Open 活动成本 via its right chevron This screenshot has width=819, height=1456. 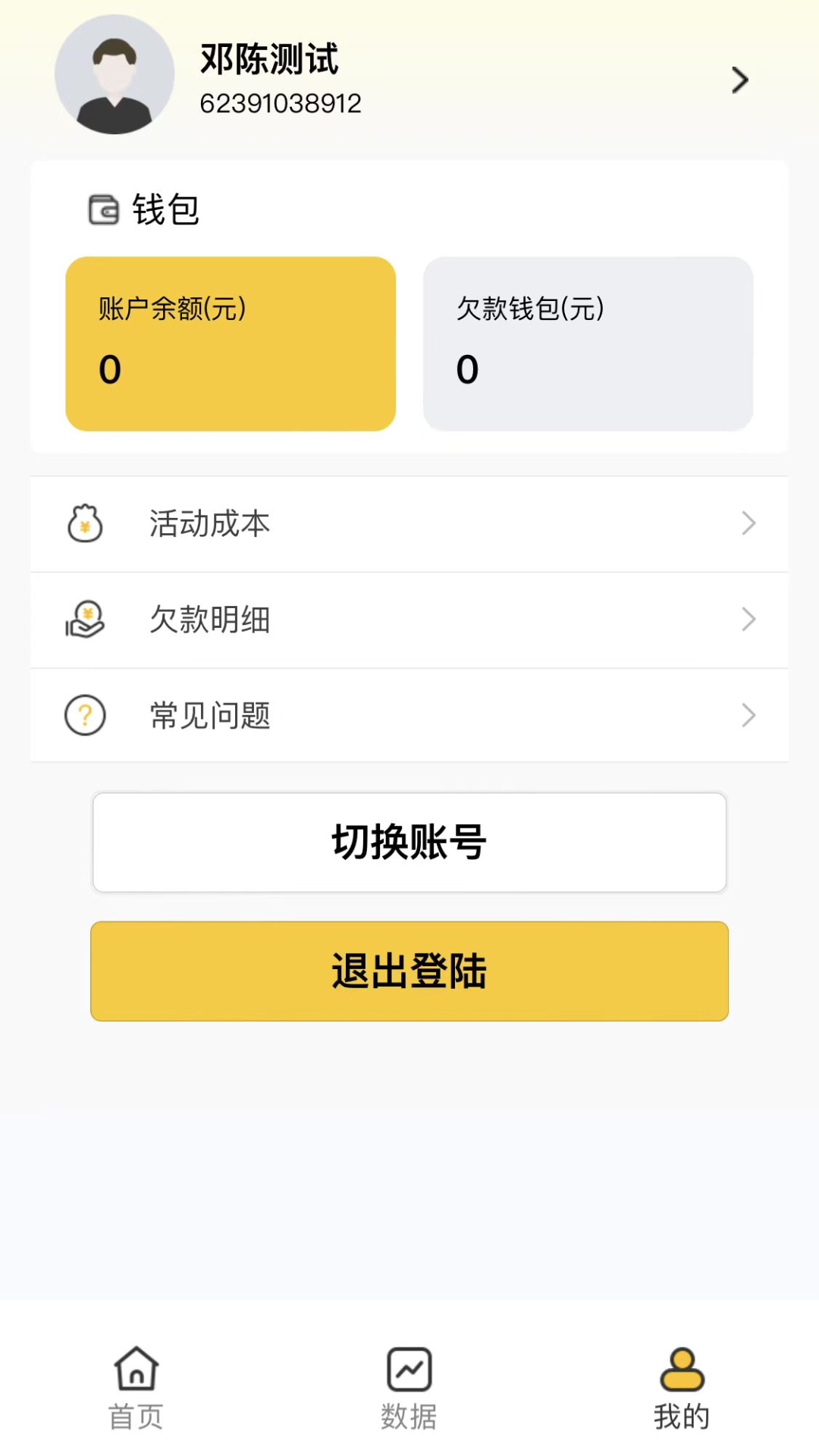pos(749,523)
